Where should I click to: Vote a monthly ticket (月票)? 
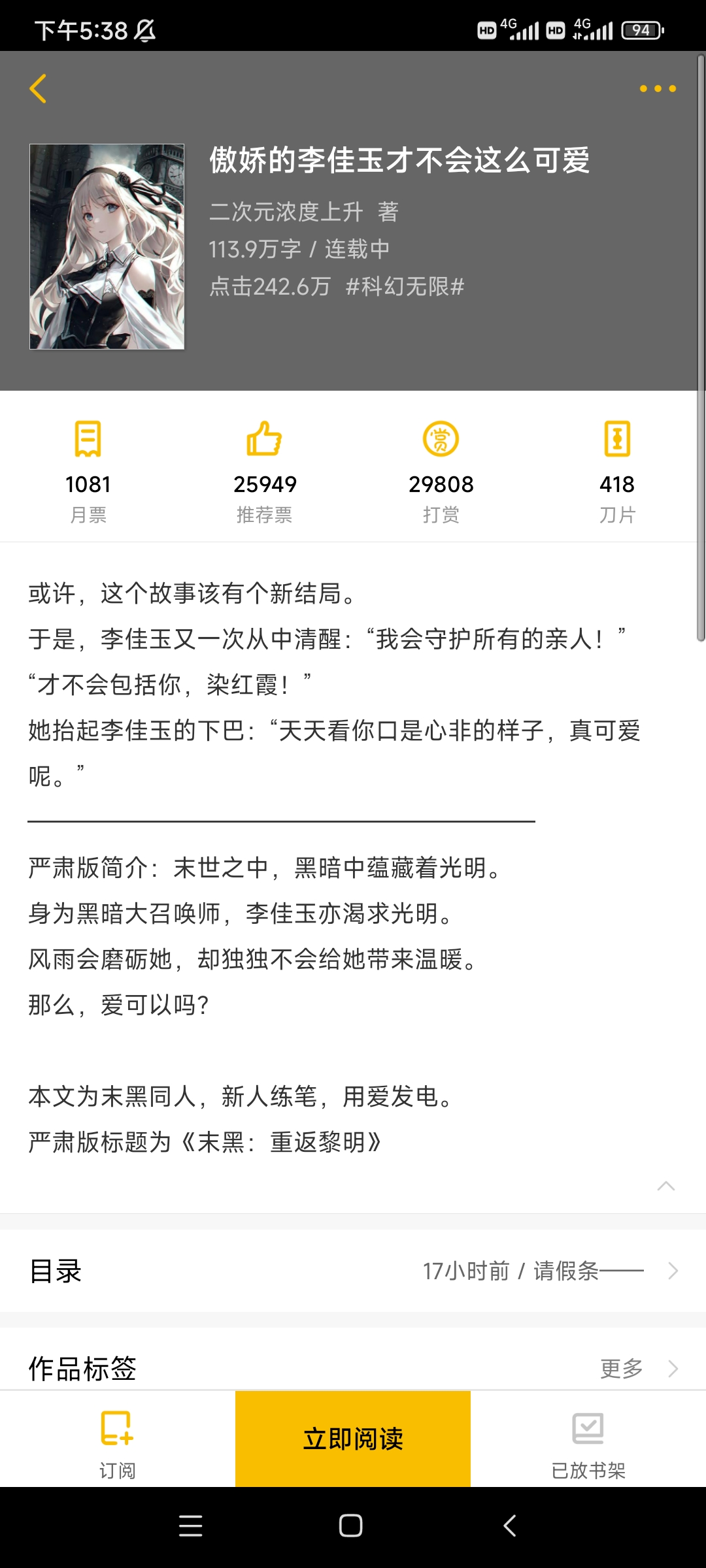[x=88, y=471]
